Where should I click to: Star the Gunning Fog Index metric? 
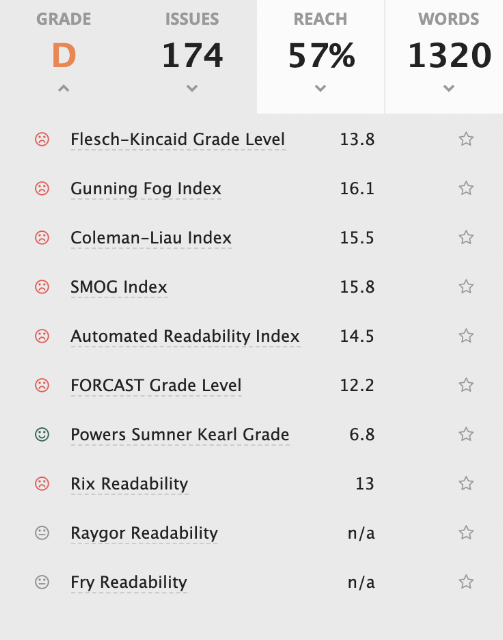(466, 188)
